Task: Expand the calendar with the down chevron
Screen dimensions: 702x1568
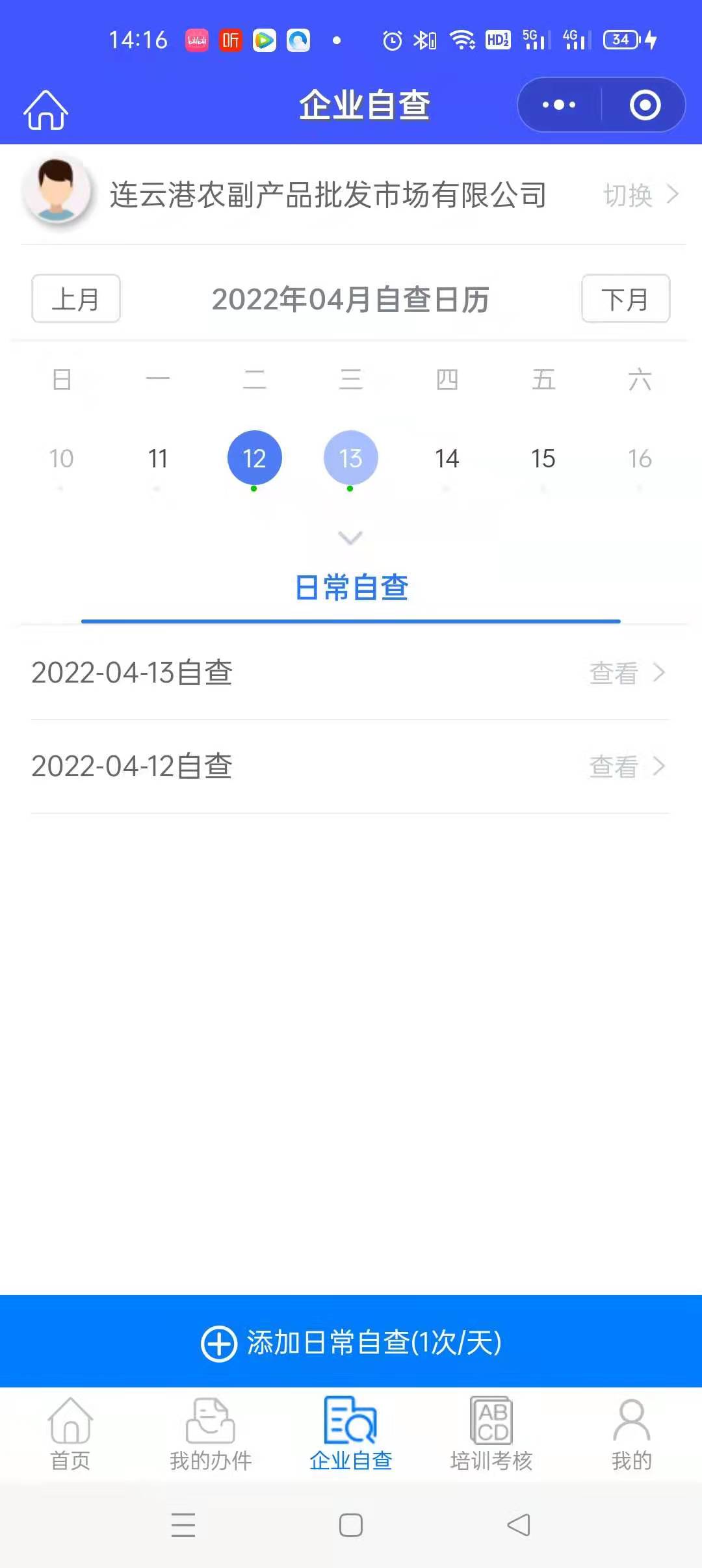Action: click(x=350, y=538)
